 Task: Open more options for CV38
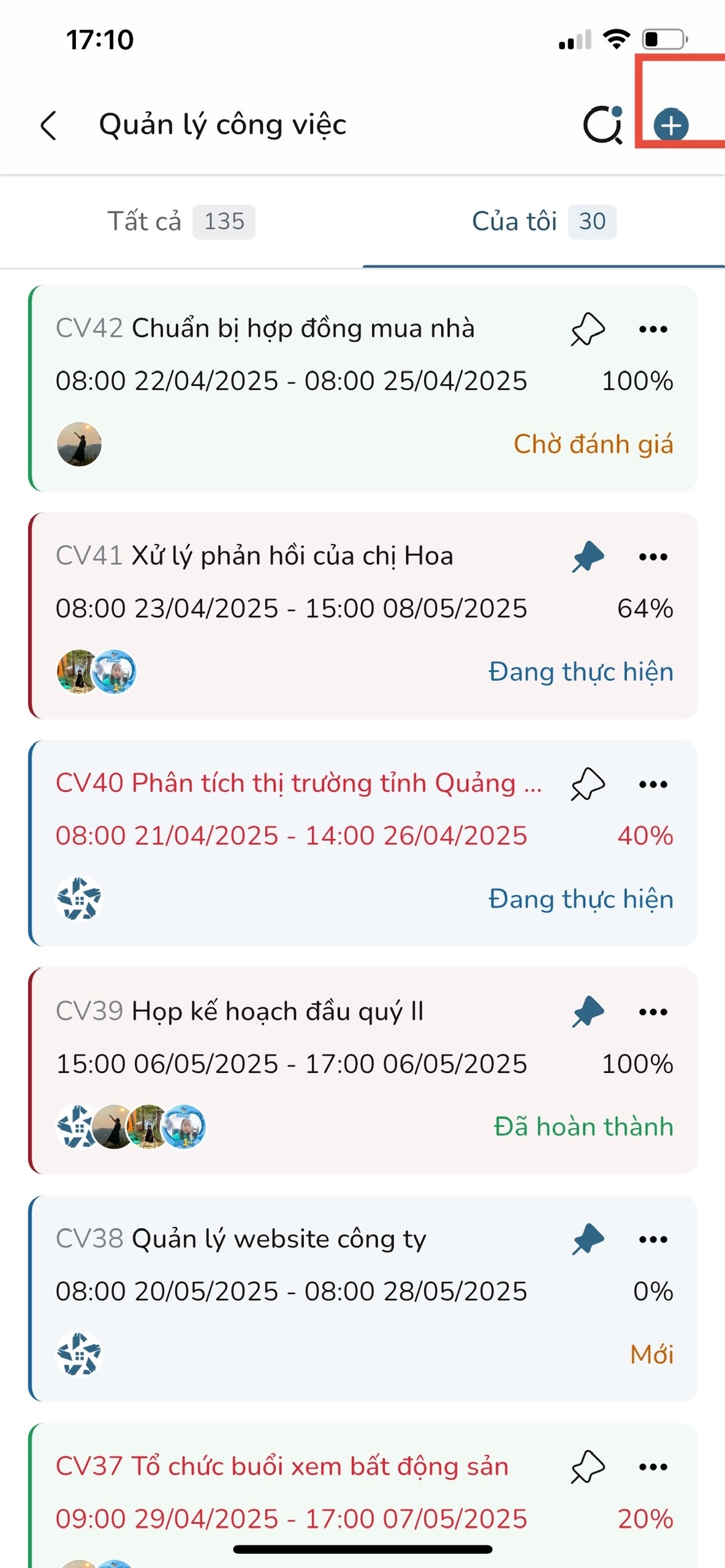click(x=653, y=1239)
